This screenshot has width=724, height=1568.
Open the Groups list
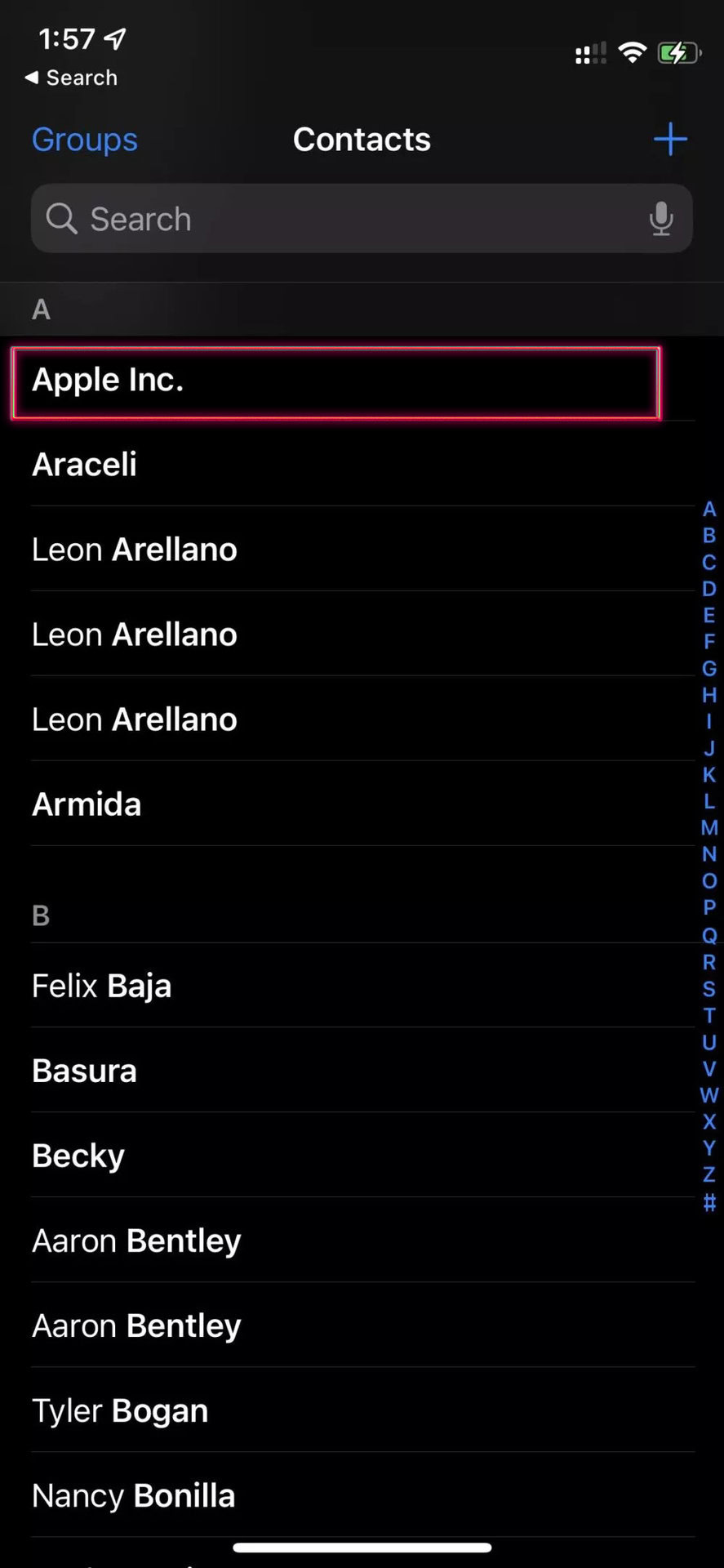tap(85, 140)
